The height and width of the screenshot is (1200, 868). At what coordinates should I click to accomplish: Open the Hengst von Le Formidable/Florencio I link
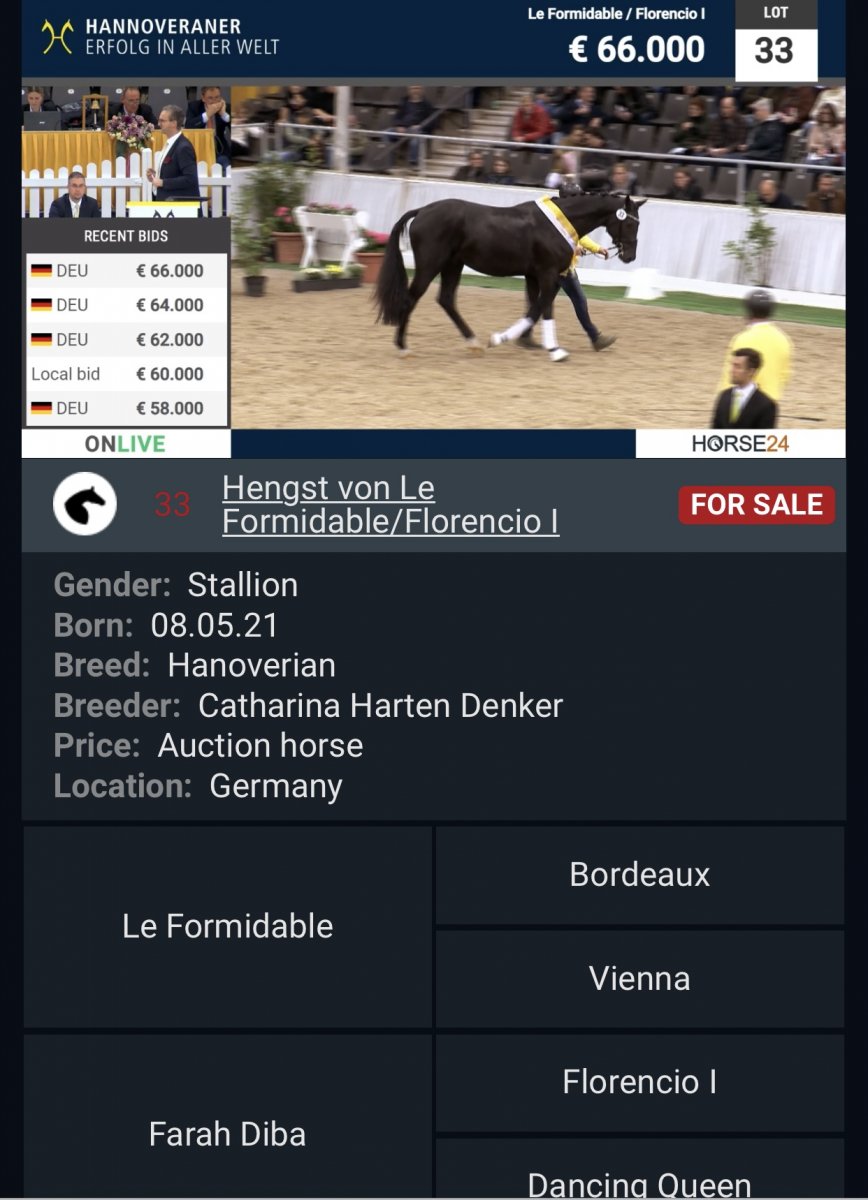[x=390, y=504]
